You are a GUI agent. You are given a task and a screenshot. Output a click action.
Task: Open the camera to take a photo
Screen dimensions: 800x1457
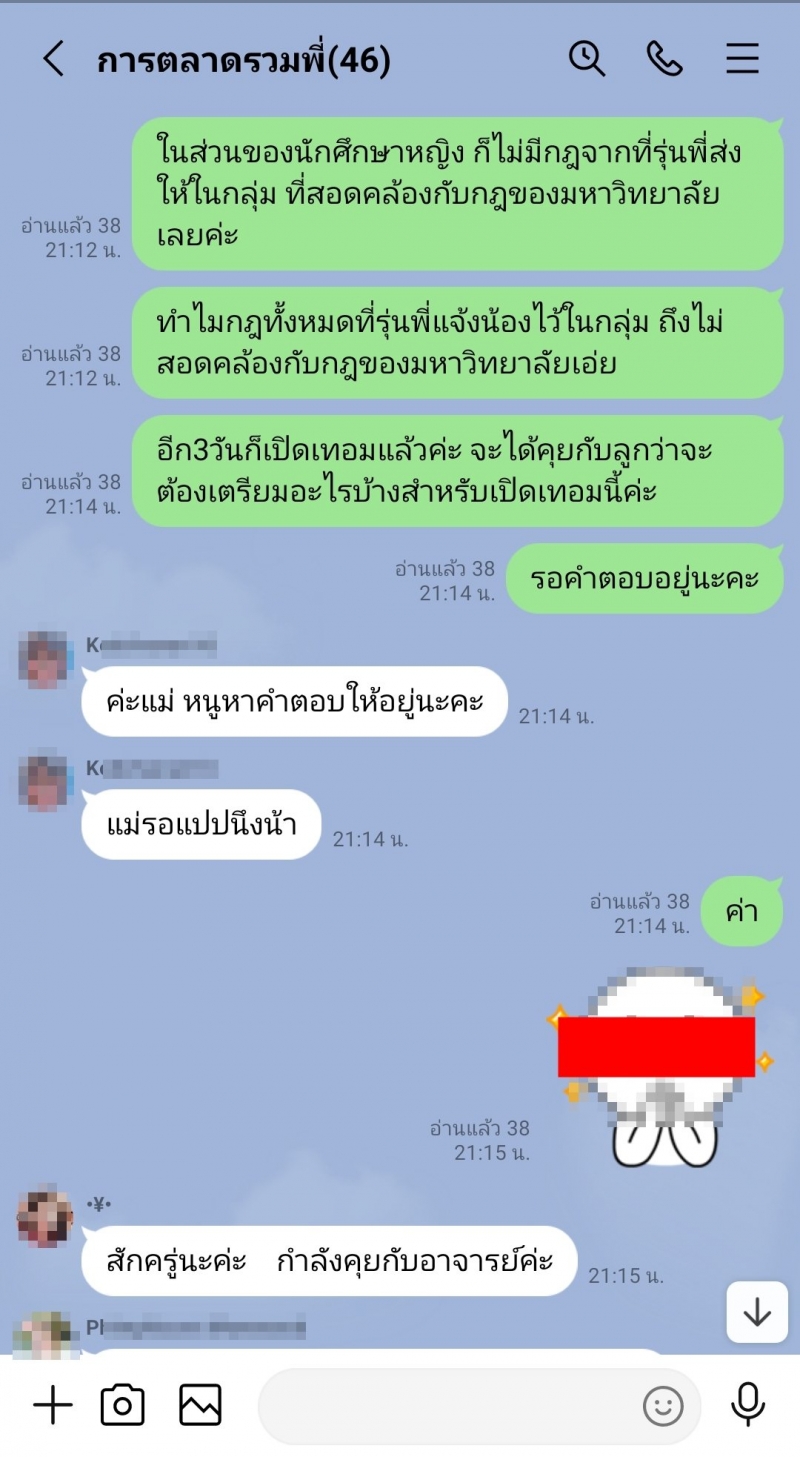pos(122,1405)
